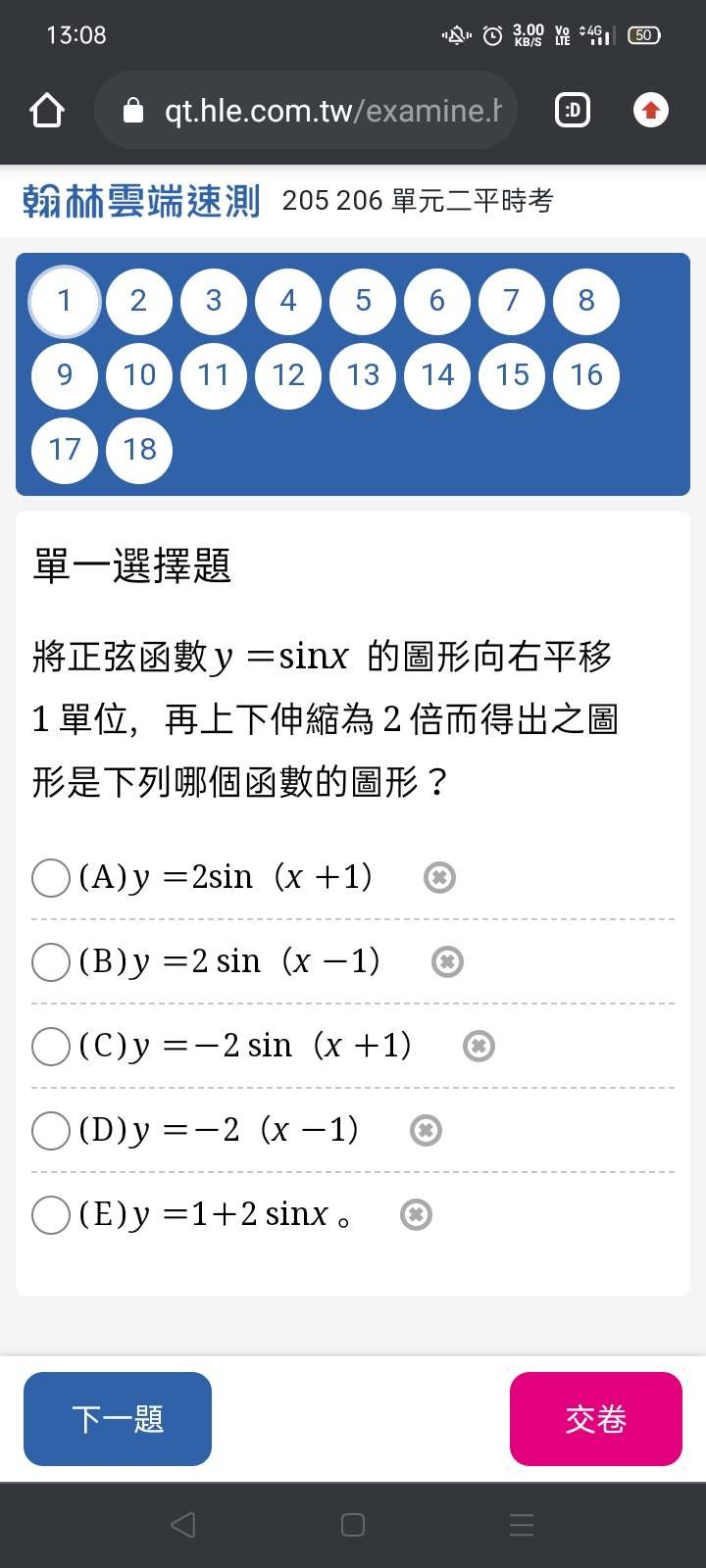Choose answer (B) y=2 sin(x−1)
The height and width of the screenshot is (1568, 706).
pos(51,961)
